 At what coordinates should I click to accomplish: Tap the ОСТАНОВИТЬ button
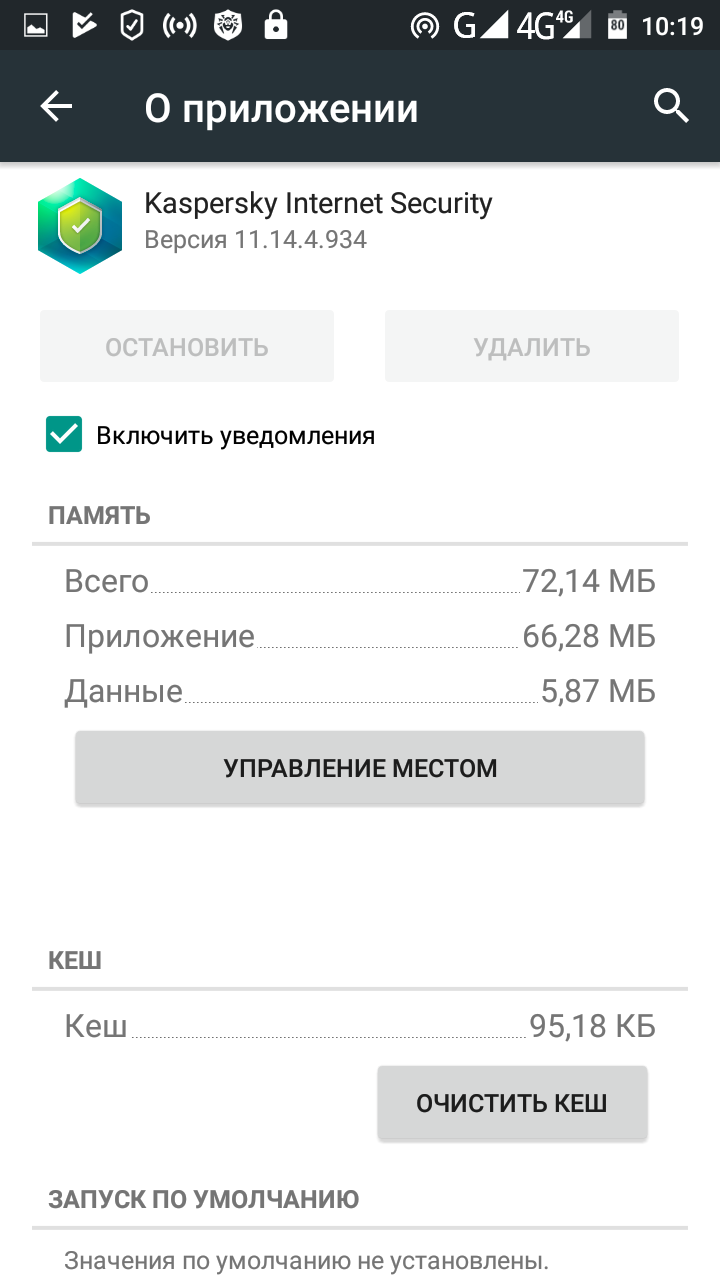click(x=187, y=347)
